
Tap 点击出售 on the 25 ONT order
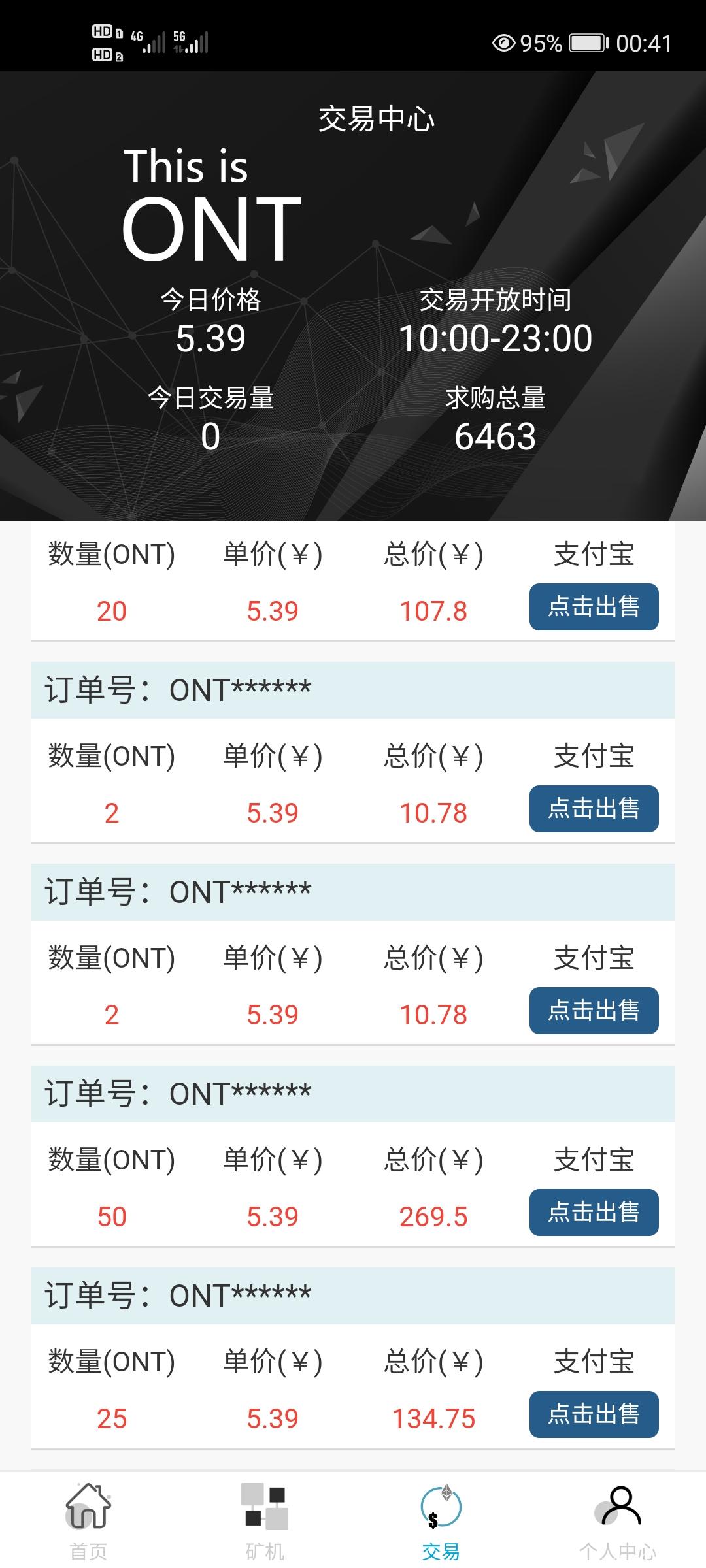(x=594, y=1414)
